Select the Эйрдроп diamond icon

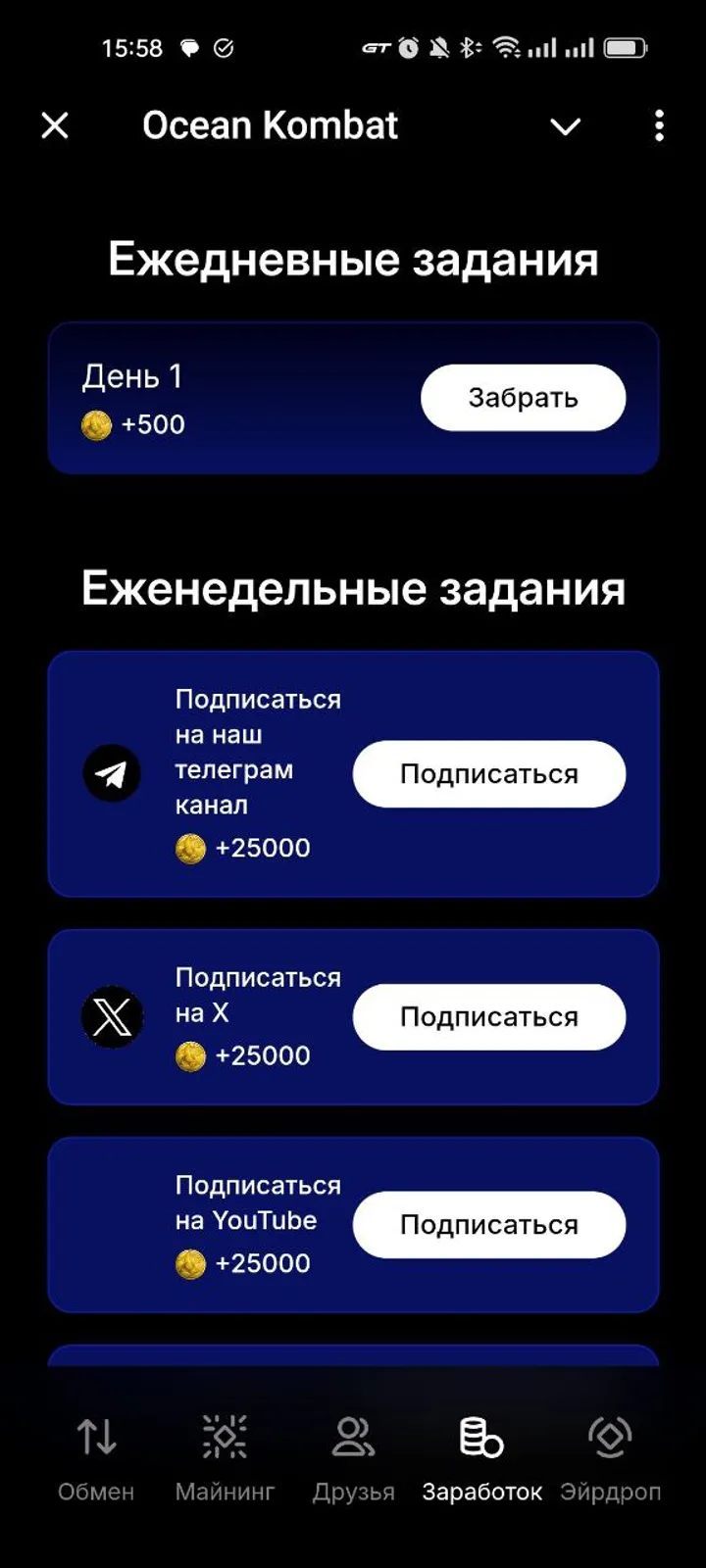pos(609,1437)
